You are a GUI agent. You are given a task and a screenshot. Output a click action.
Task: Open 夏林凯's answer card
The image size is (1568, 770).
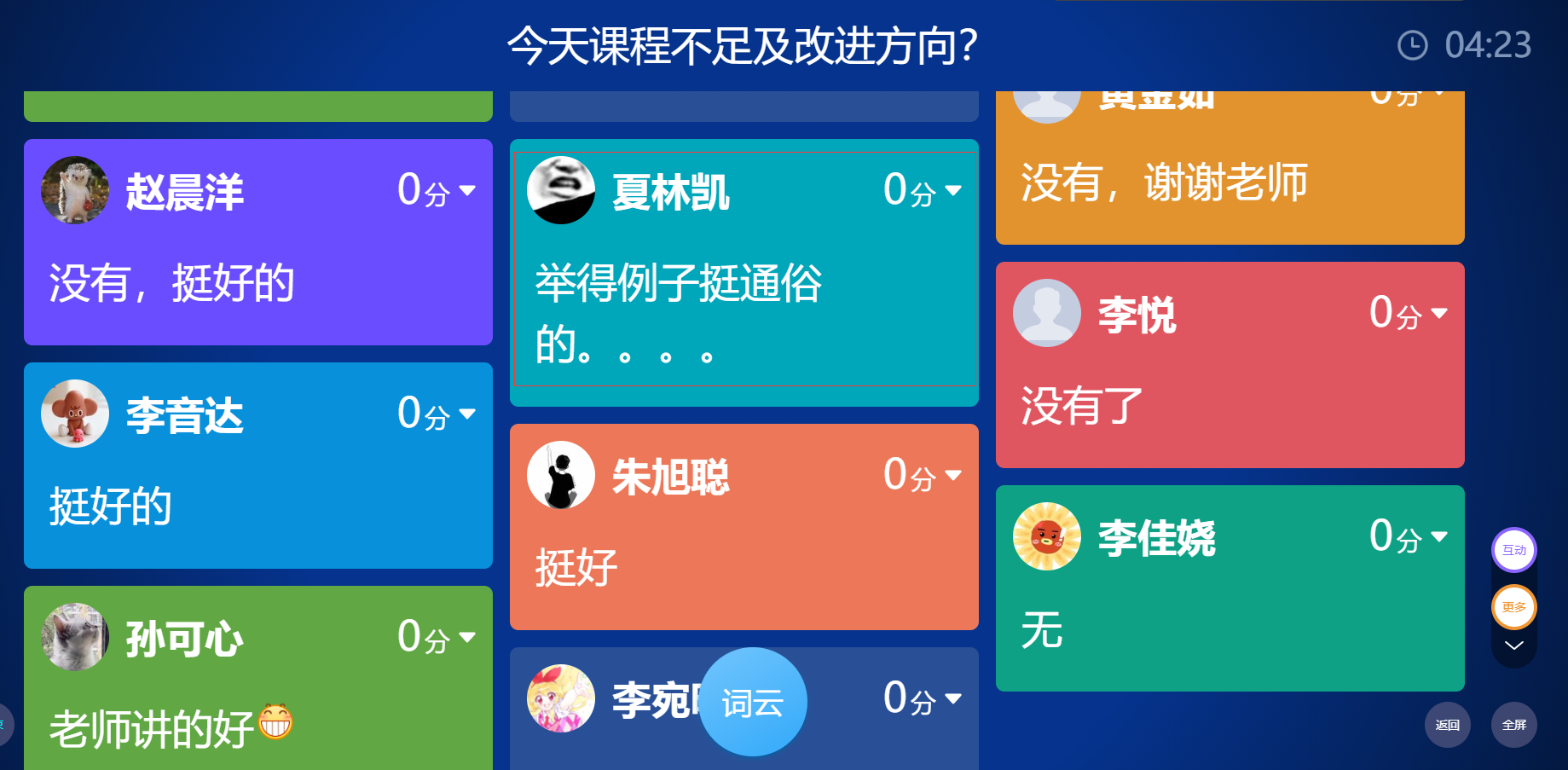click(743, 316)
